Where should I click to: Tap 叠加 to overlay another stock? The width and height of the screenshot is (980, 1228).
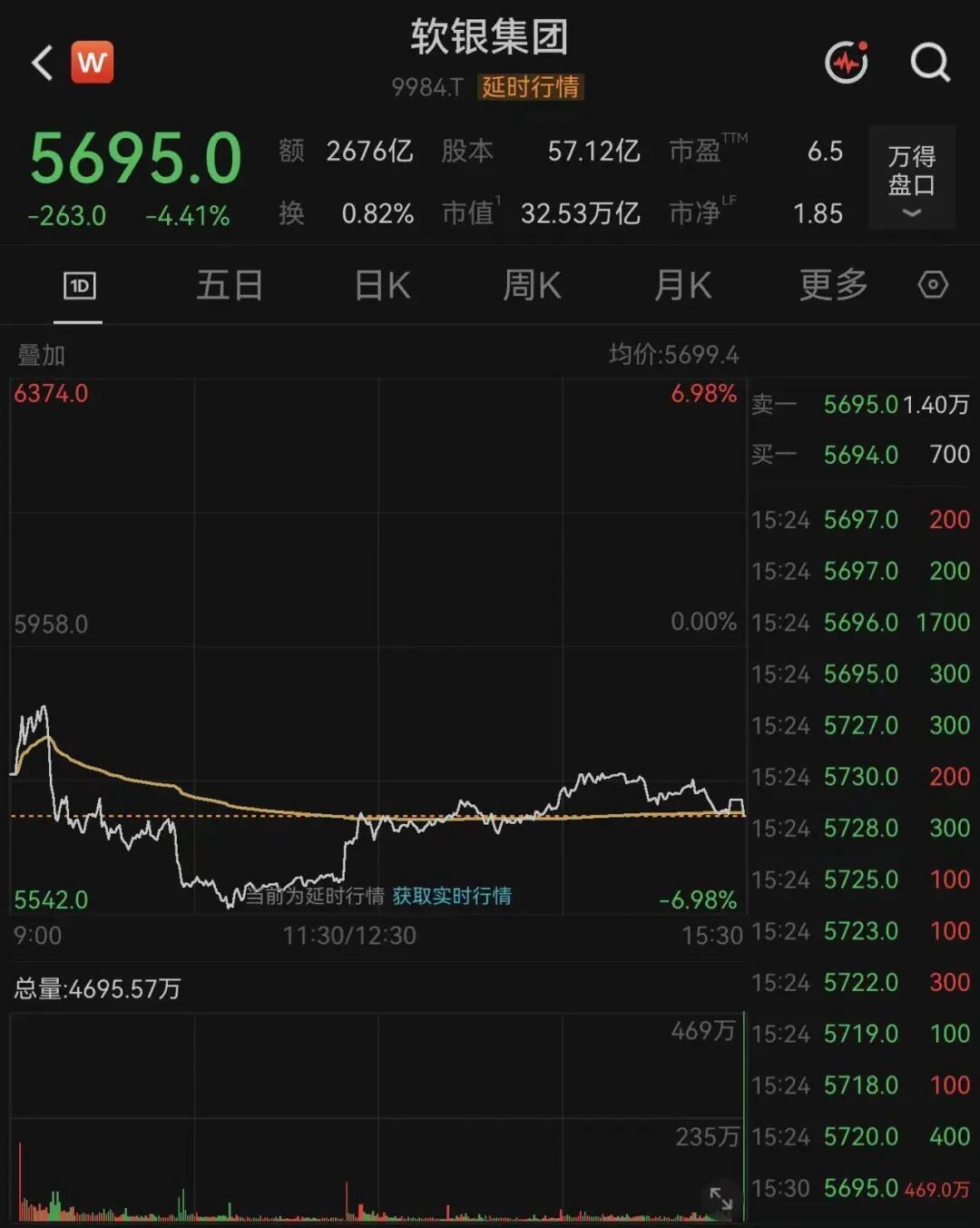[42, 355]
